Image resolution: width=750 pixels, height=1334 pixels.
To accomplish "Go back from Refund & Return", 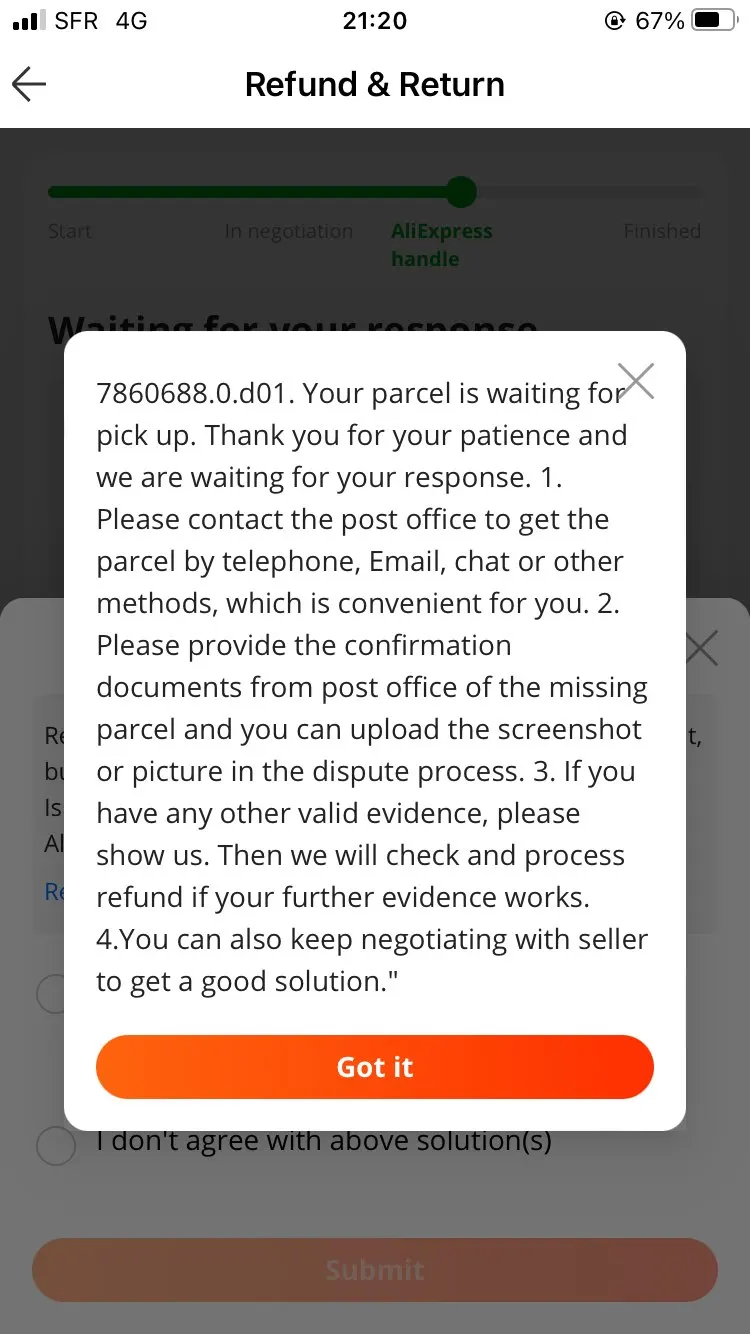I will (x=29, y=85).
